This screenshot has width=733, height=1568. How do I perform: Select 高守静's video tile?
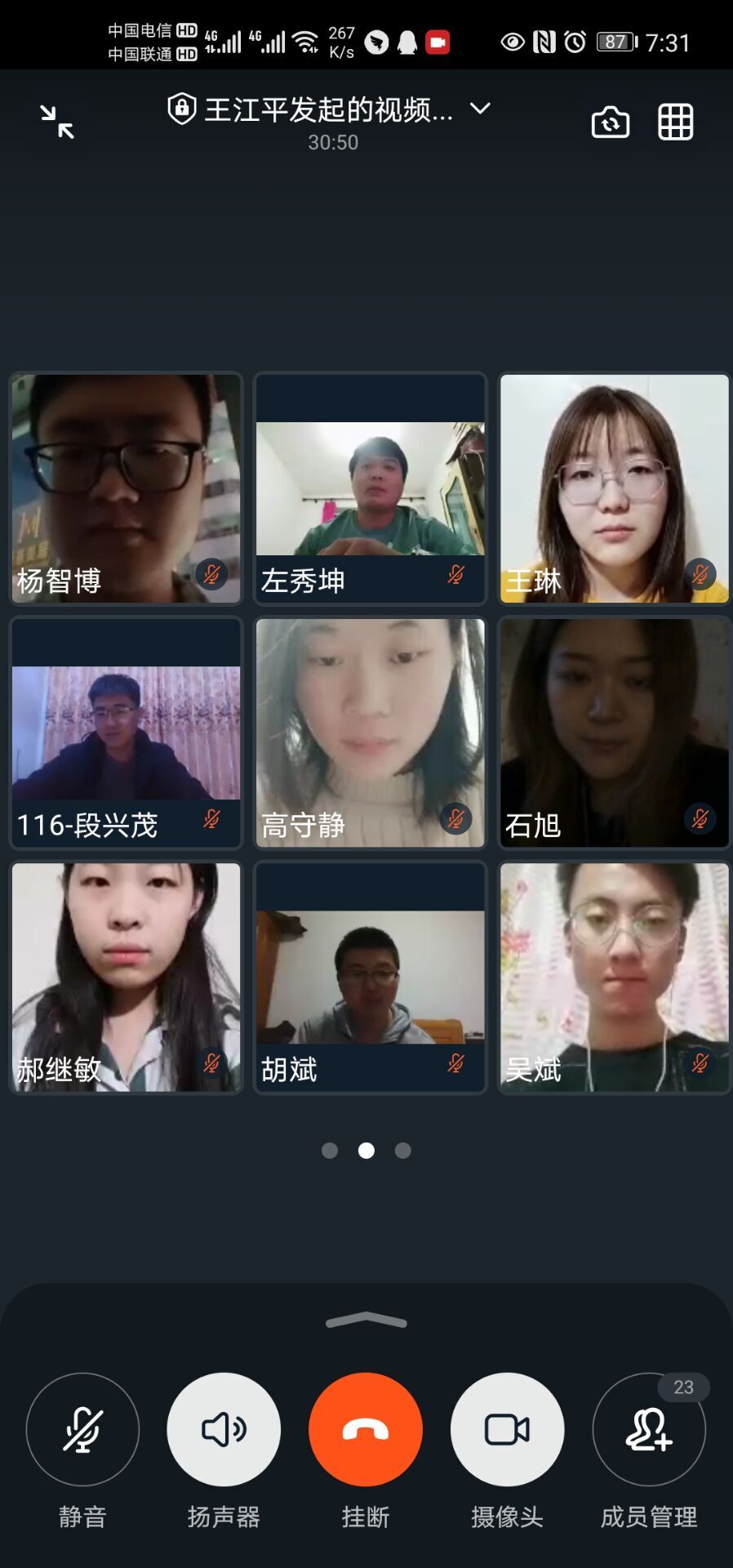pyautogui.click(x=370, y=733)
